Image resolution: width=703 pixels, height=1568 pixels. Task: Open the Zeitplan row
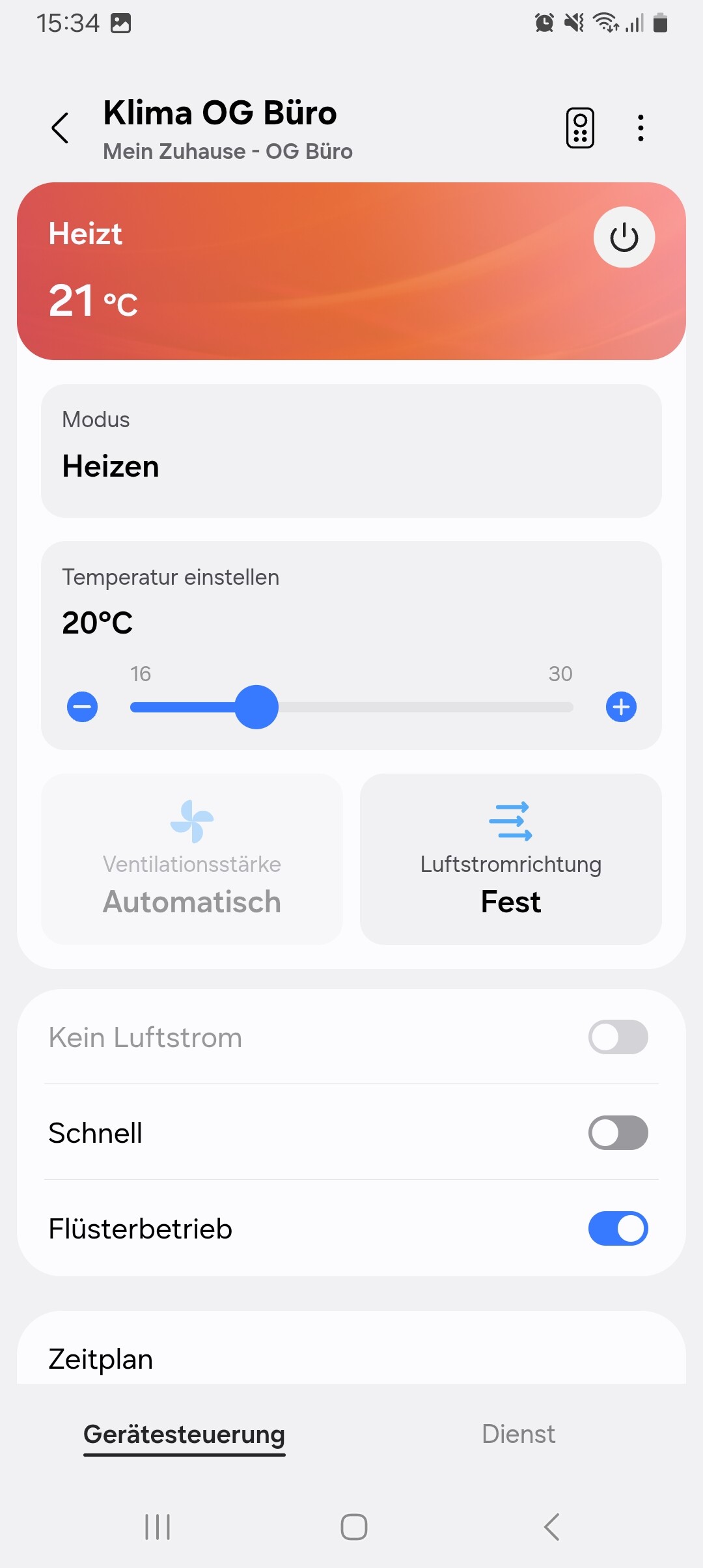pos(351,1358)
